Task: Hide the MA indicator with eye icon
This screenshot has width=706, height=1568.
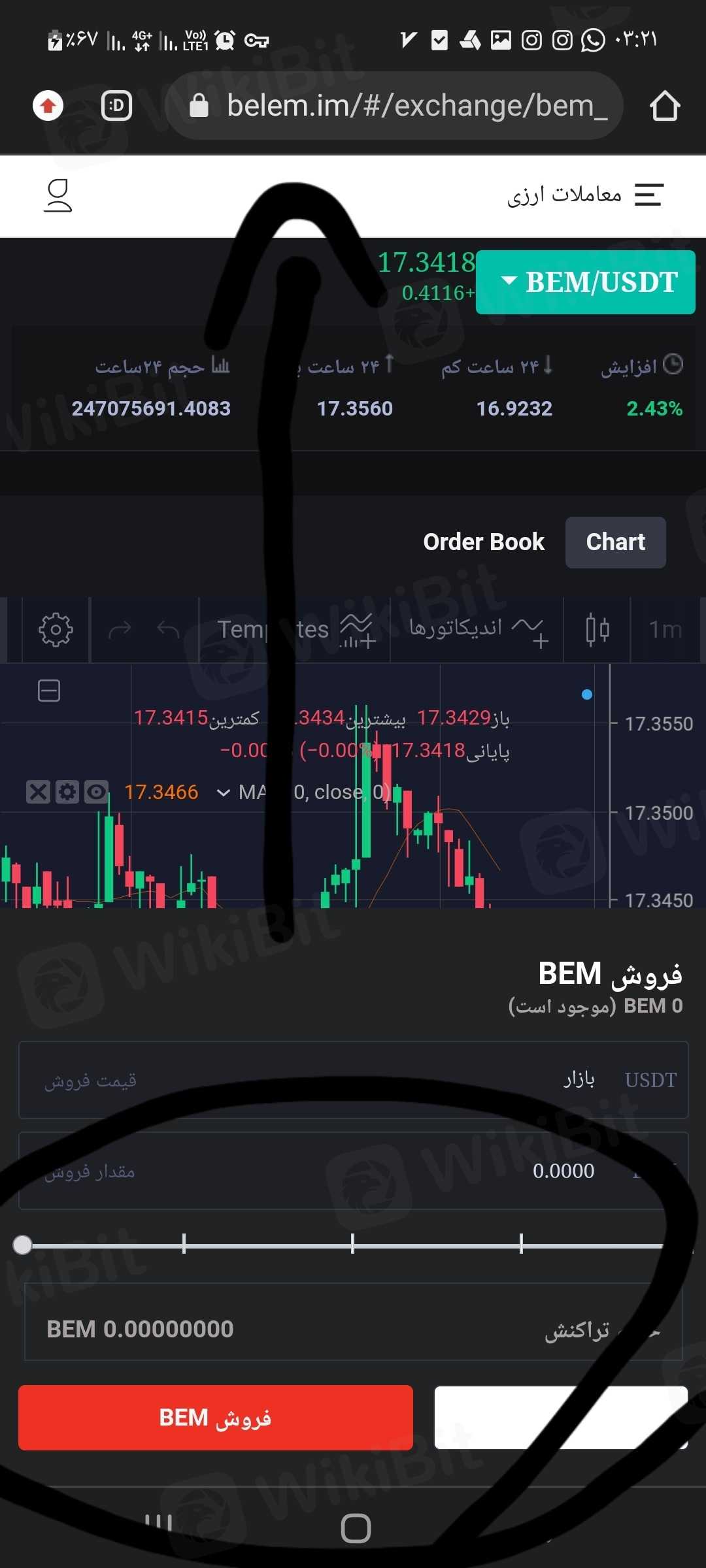Action: (x=96, y=792)
